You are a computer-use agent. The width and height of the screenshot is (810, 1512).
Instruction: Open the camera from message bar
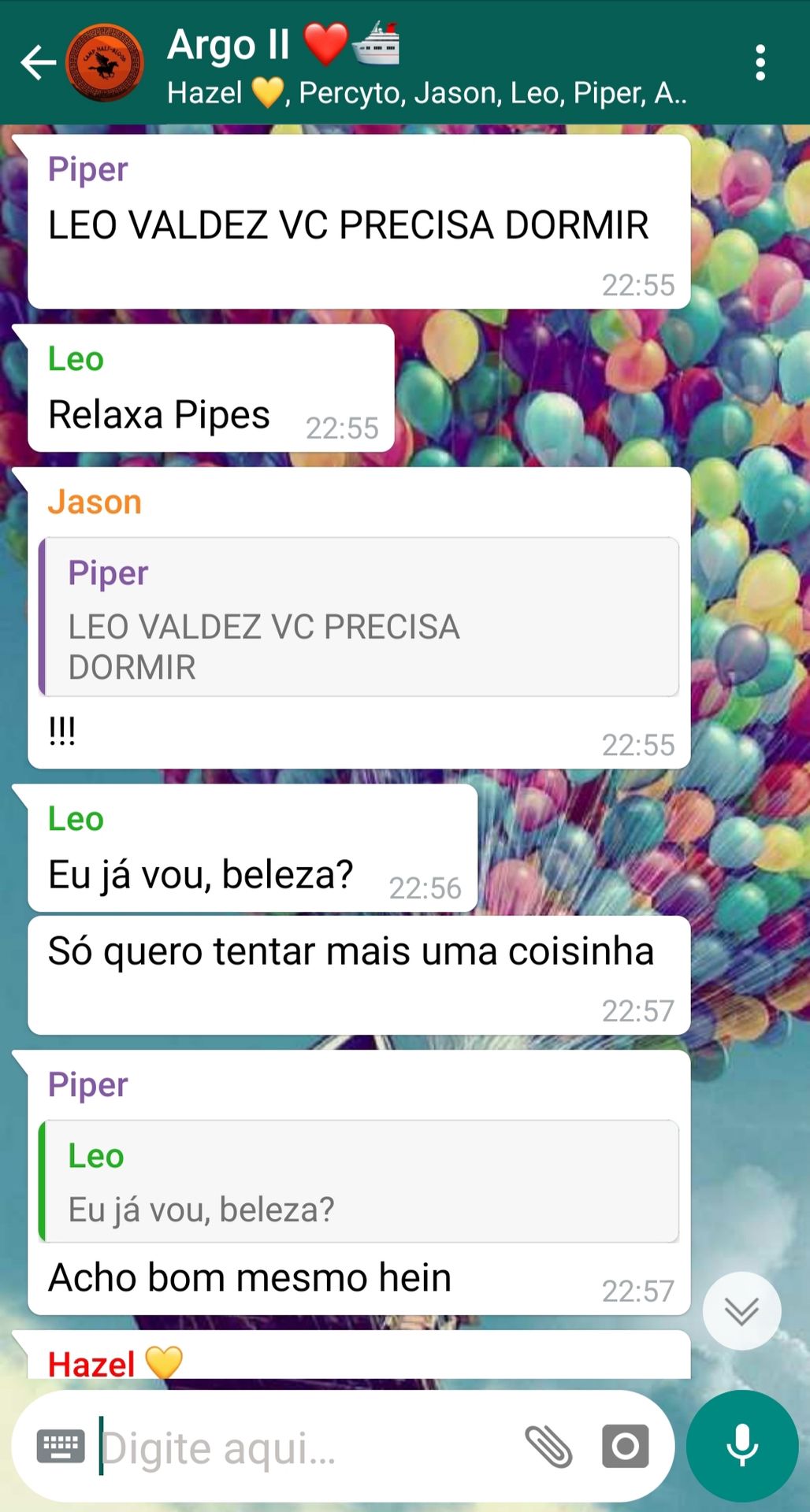[x=625, y=1447]
